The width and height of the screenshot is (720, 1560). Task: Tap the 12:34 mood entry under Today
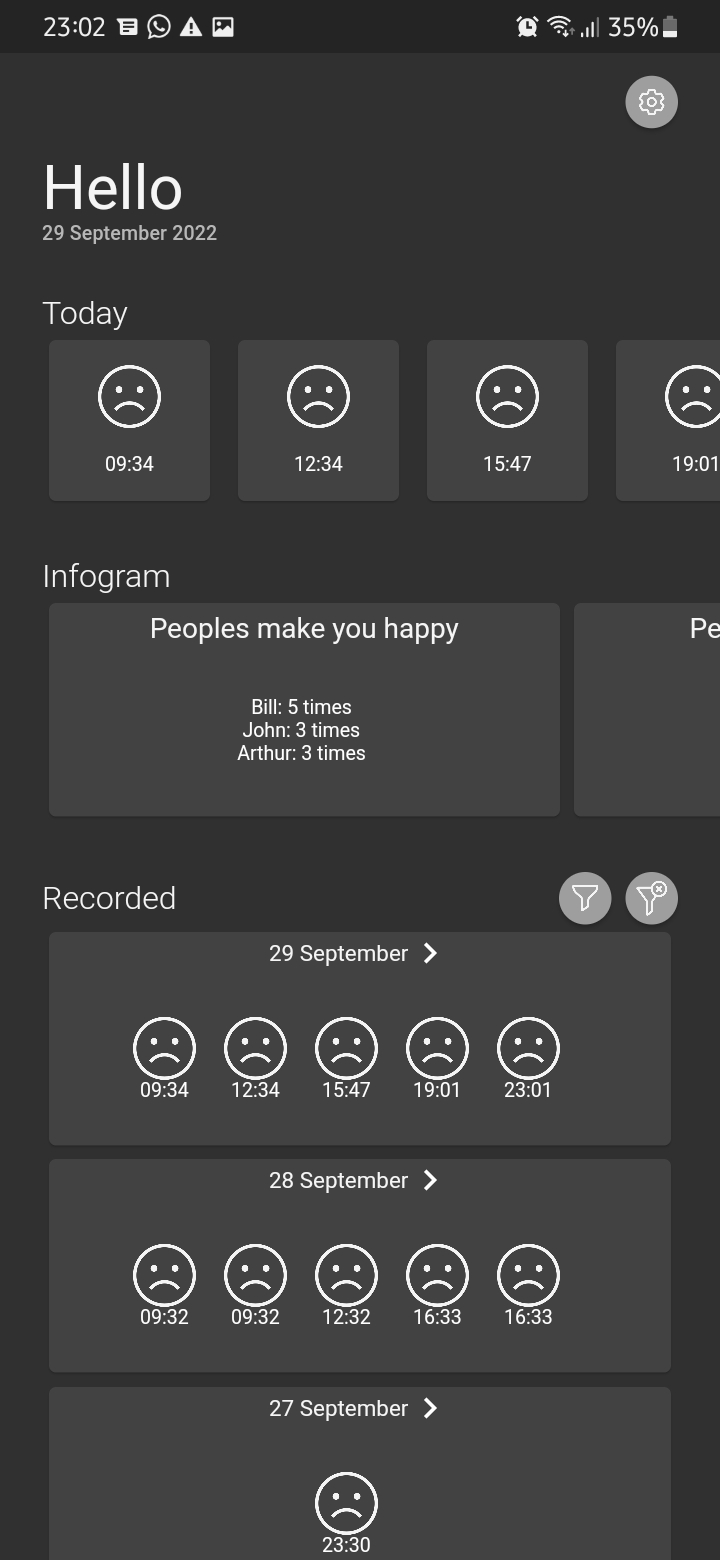318,420
